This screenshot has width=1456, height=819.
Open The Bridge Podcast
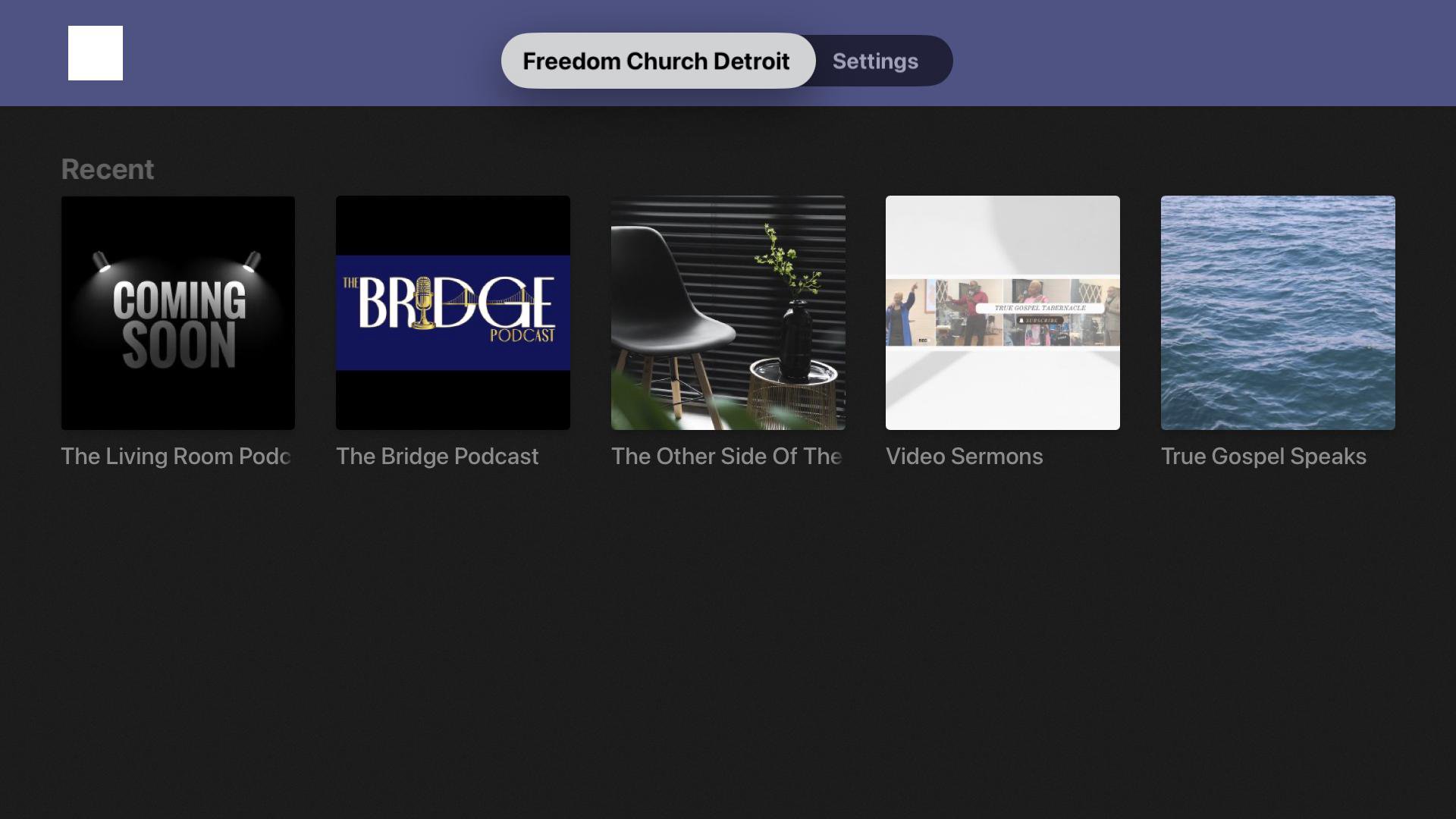pos(453,313)
